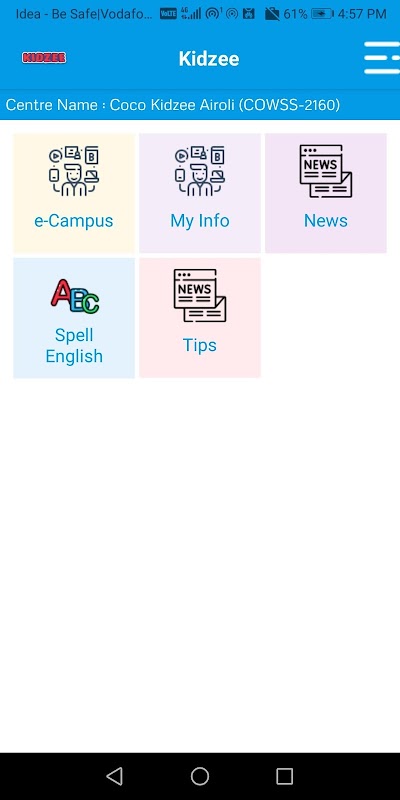Viewport: 400px width, 800px height.
Task: Launch Spell English
Action: click(x=74, y=318)
